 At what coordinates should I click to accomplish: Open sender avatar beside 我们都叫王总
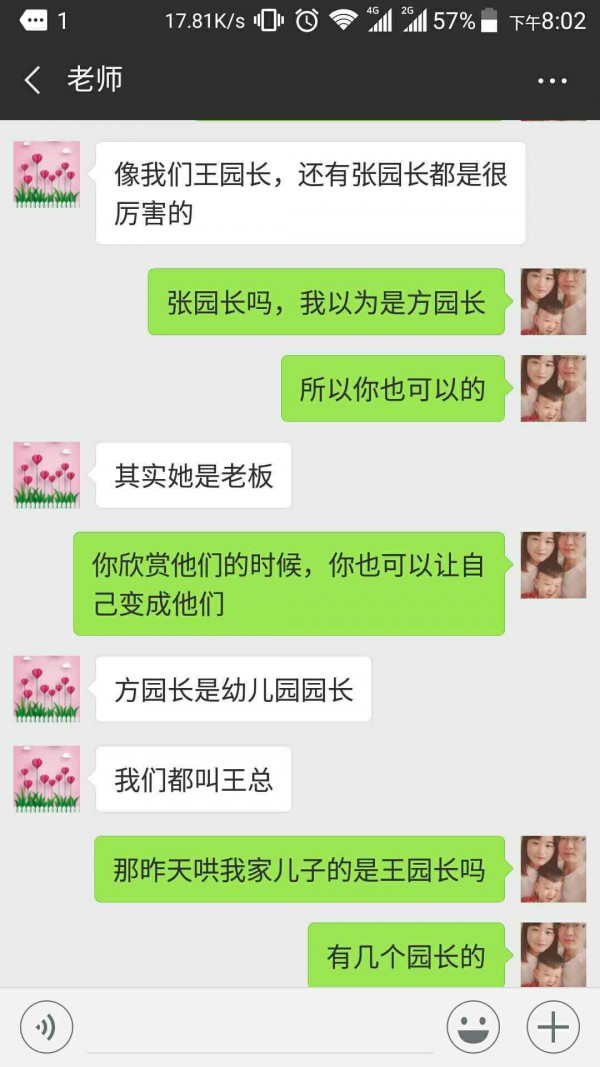[47, 778]
